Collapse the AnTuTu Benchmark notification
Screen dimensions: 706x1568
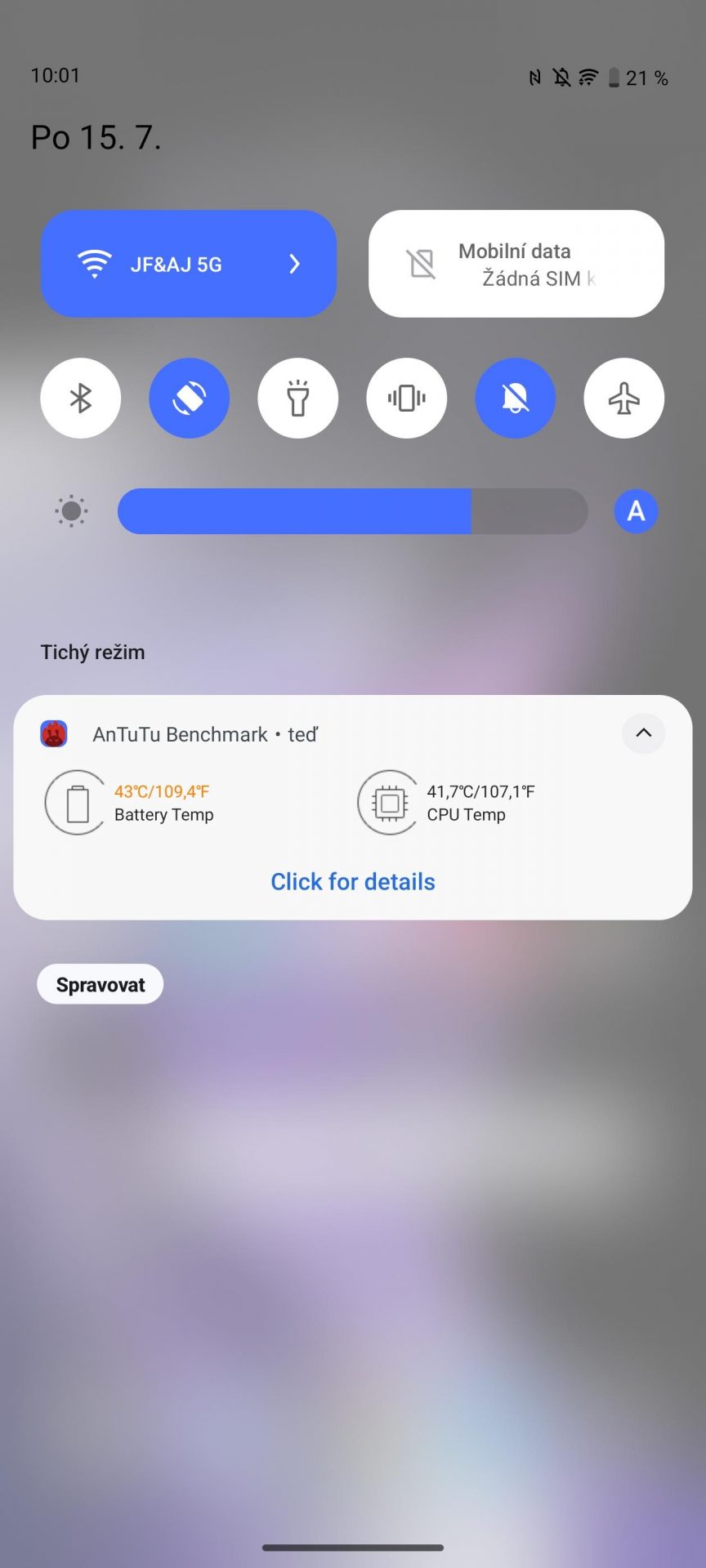pos(644,733)
